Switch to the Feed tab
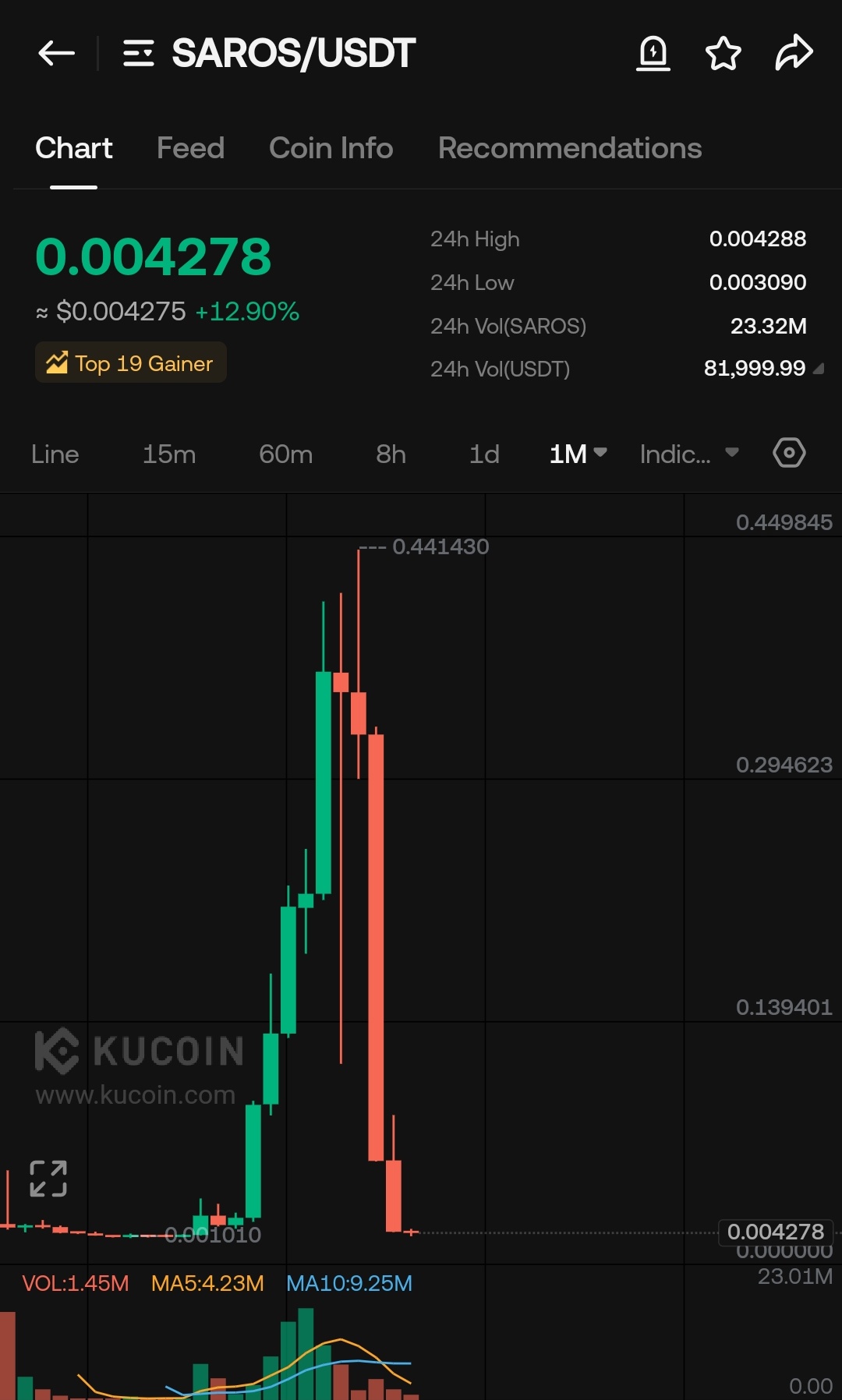This screenshot has height=1400, width=842. click(190, 148)
